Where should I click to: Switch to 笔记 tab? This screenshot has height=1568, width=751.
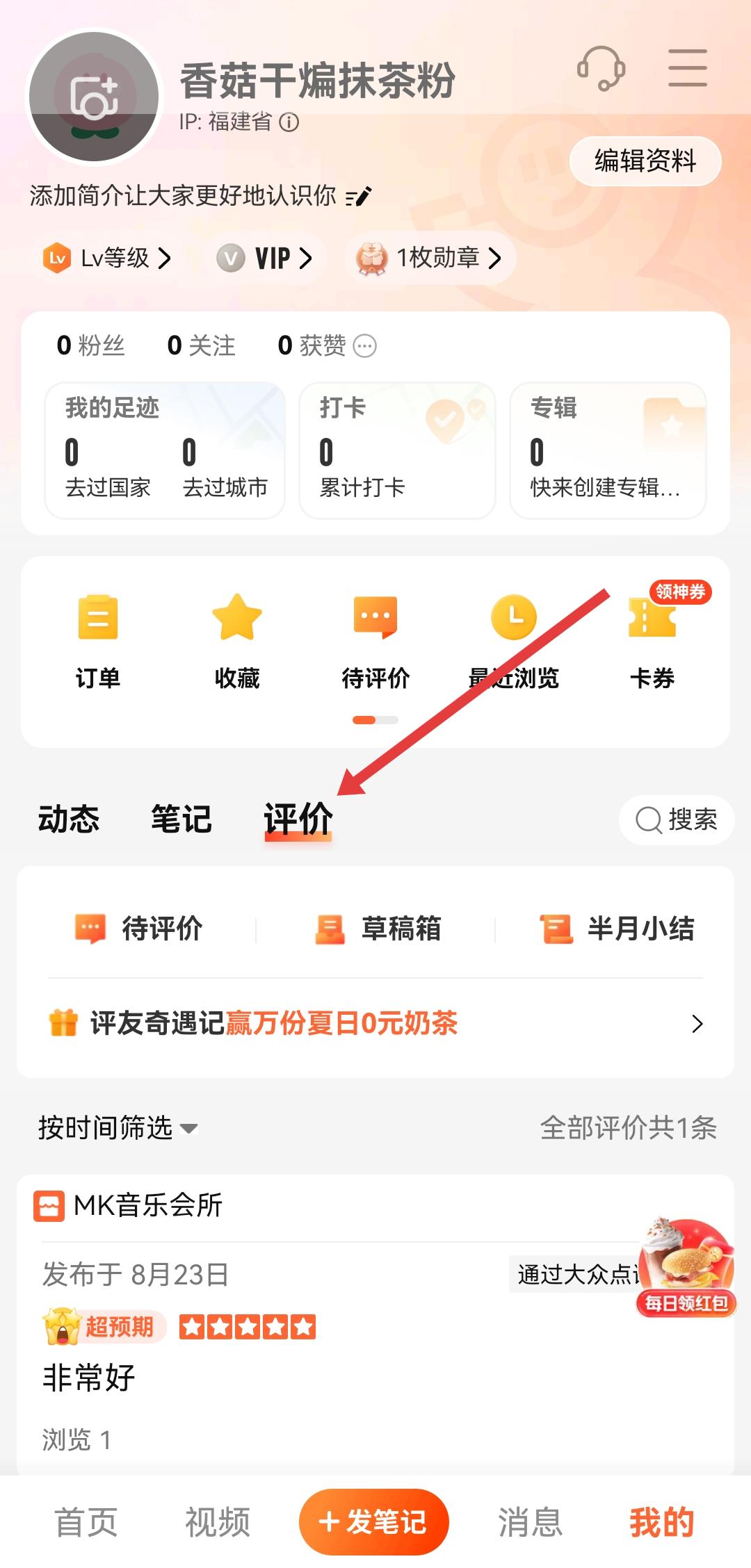pyautogui.click(x=181, y=819)
